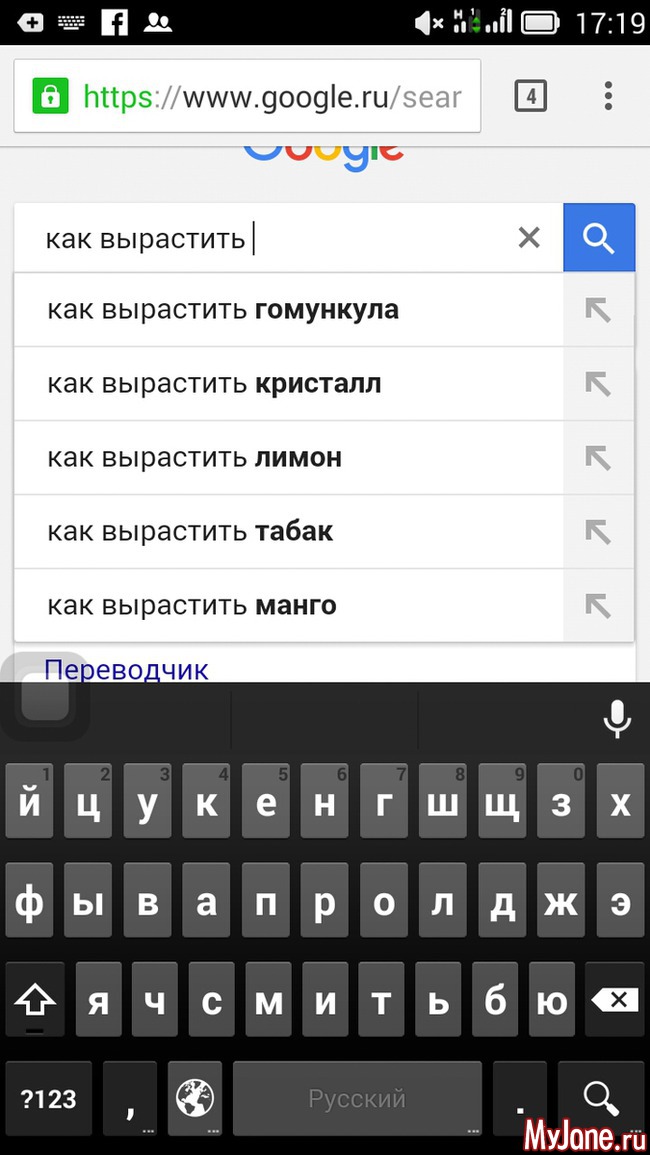
Task: Tap the arrow icon next to "манго"
Action: [x=598, y=606]
